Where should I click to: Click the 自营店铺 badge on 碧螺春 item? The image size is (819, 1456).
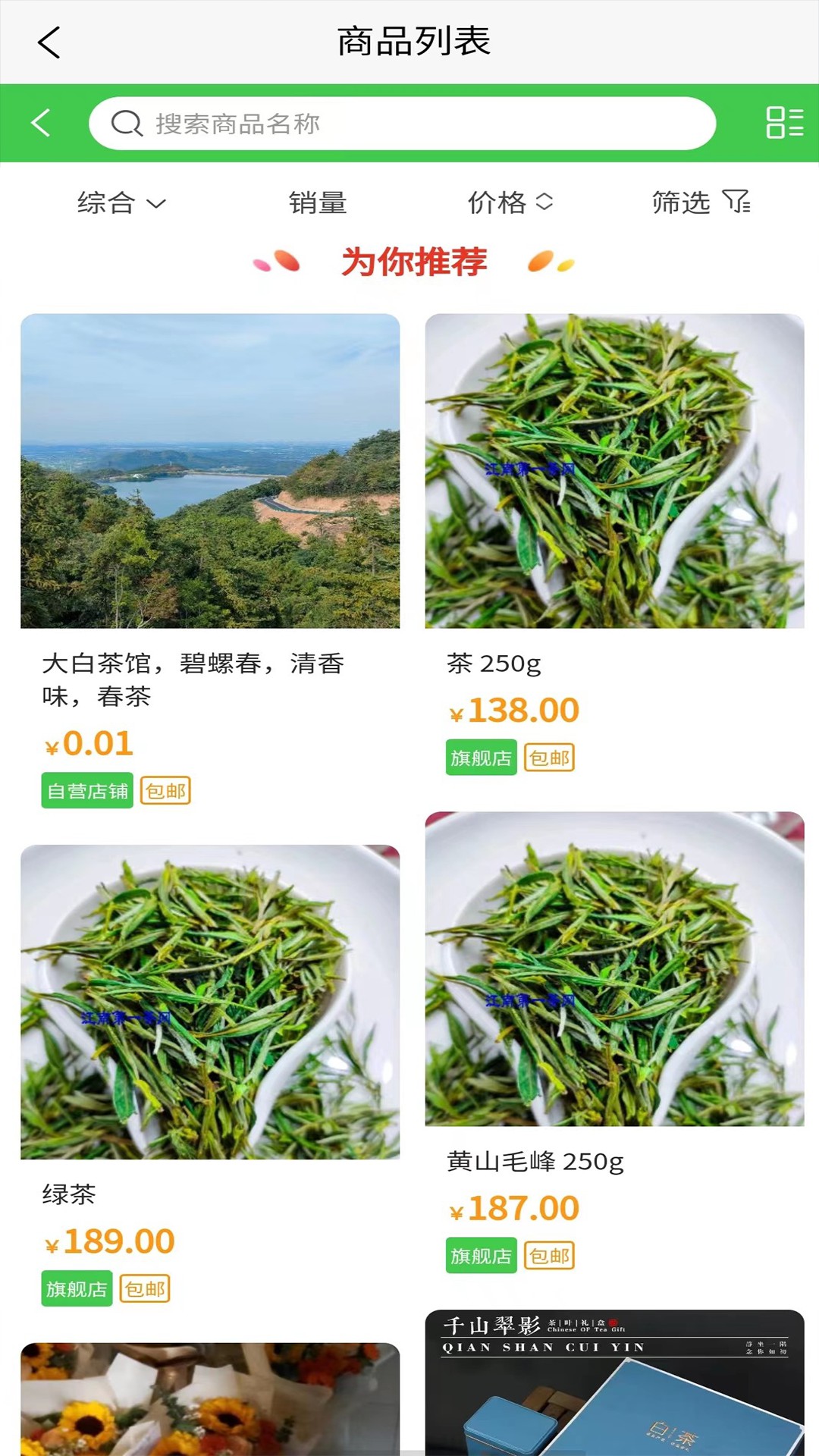86,790
